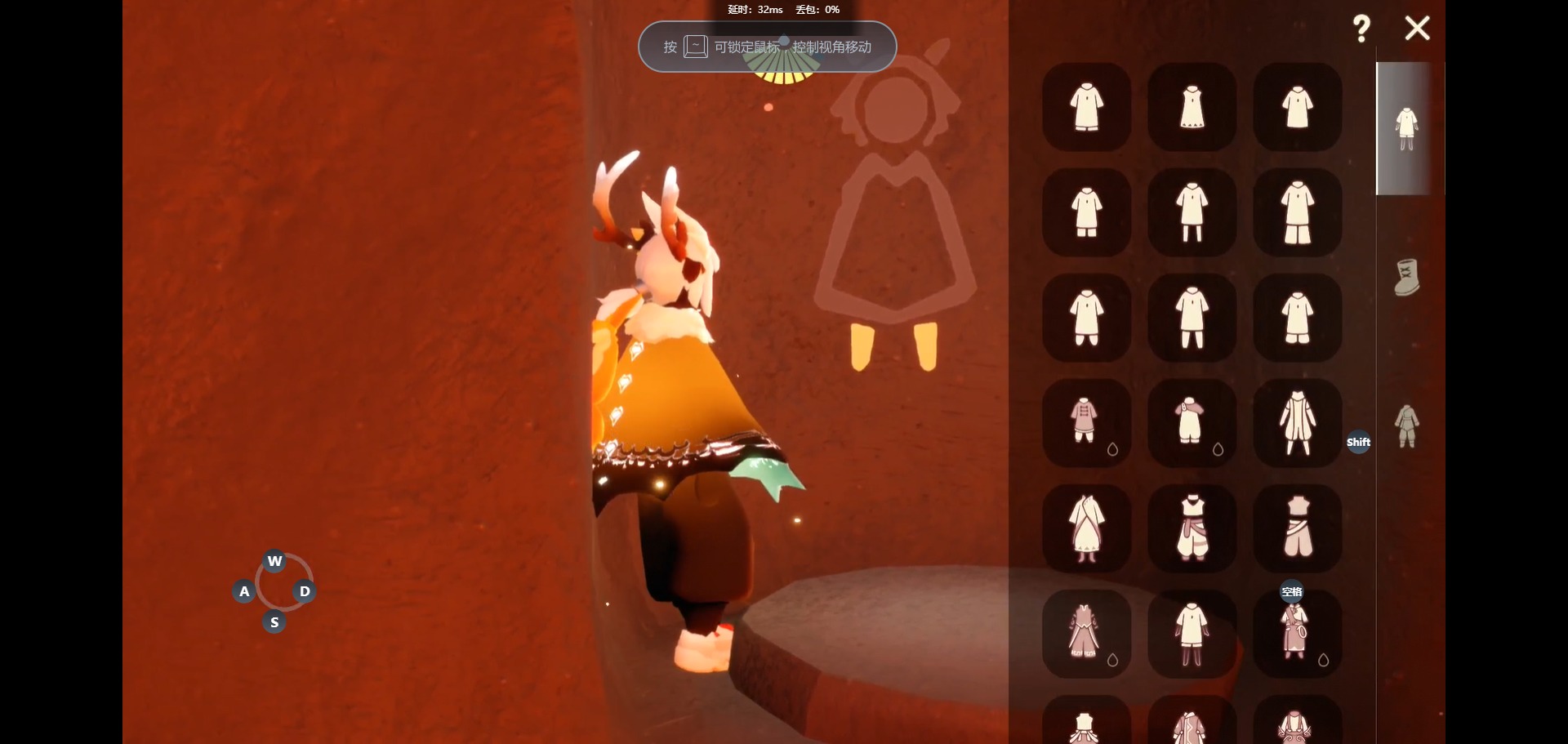Choose the scarf outfit with droplet icon
Image resolution: width=1568 pixels, height=744 pixels.
1192,423
